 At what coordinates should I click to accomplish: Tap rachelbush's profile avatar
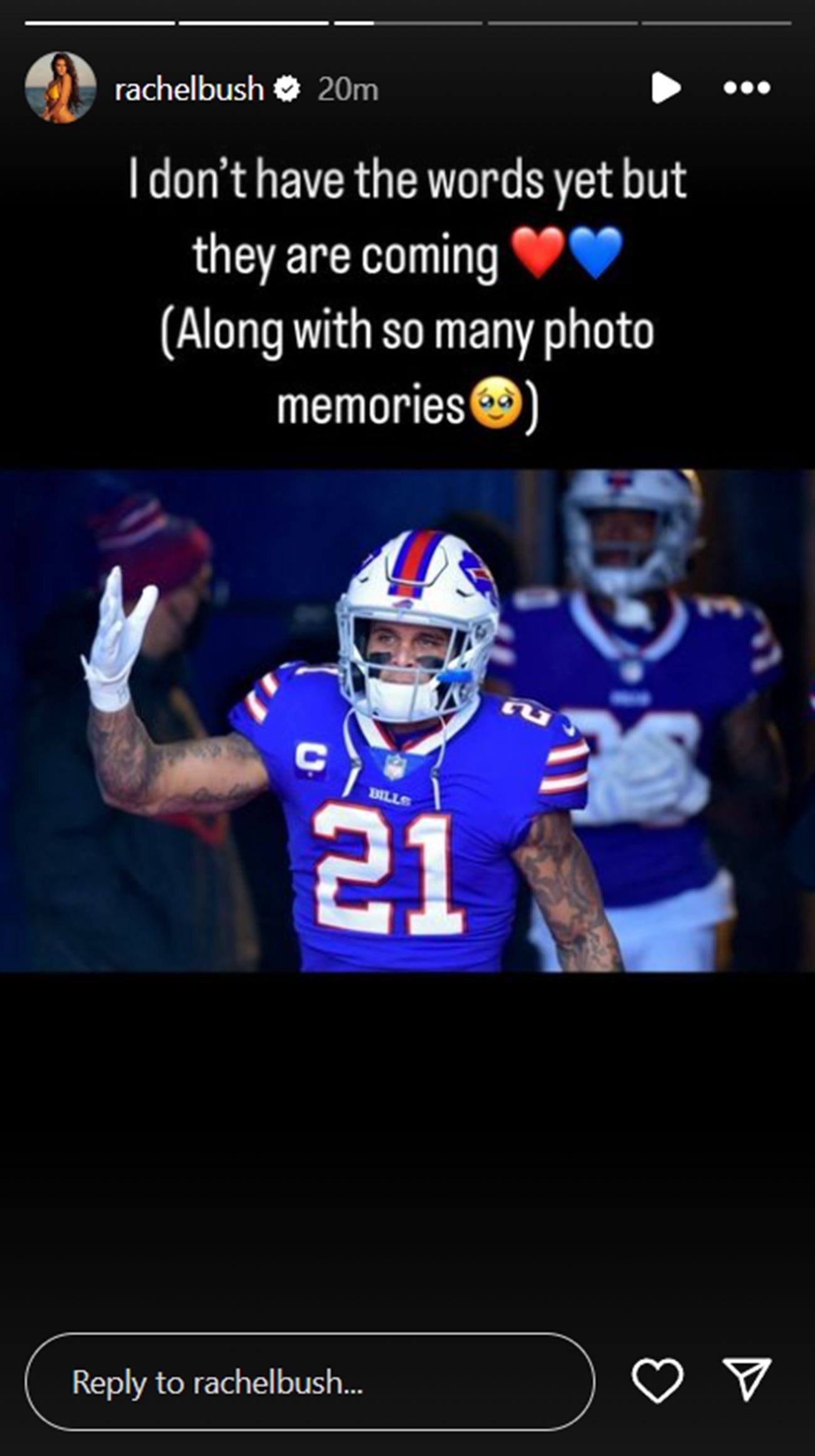pyautogui.click(x=60, y=88)
